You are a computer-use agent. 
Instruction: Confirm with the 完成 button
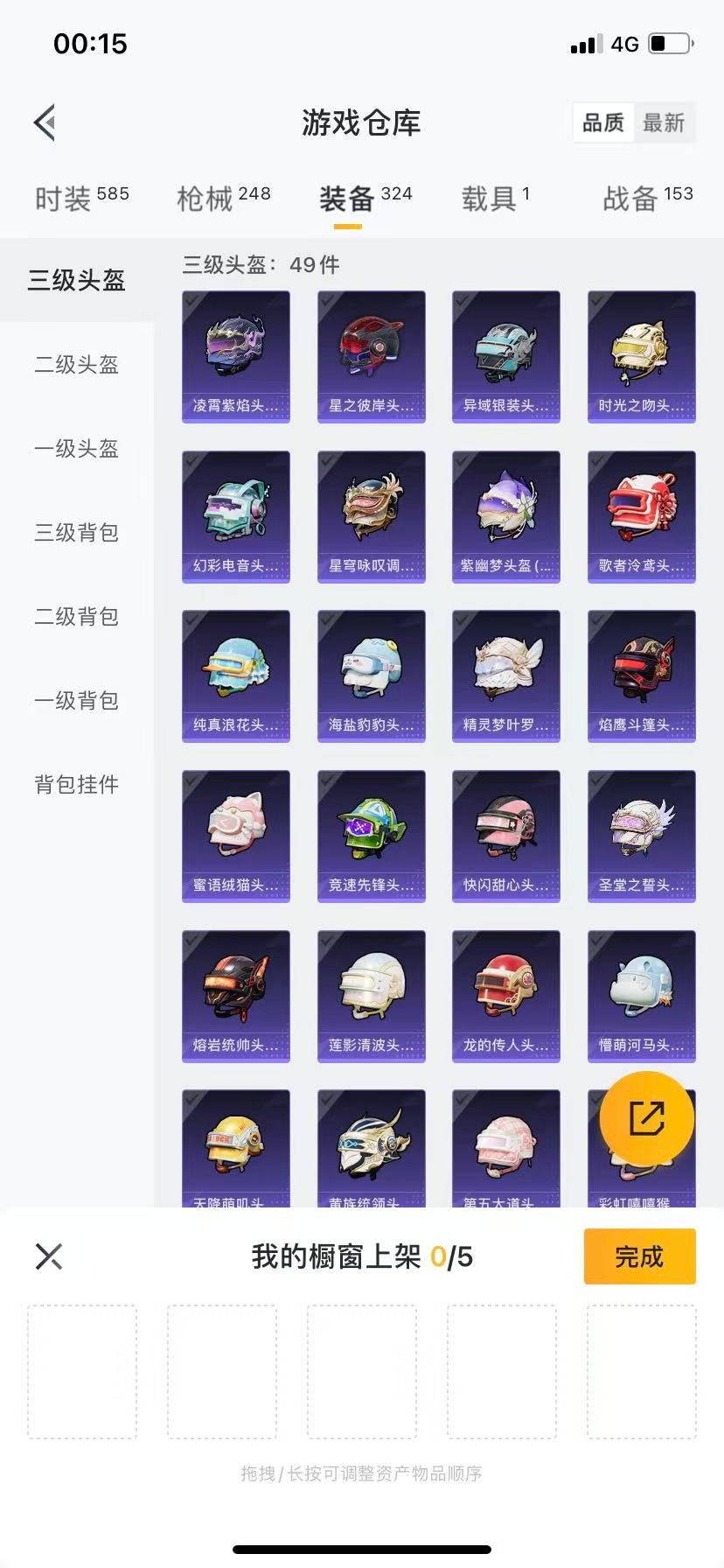point(639,1256)
